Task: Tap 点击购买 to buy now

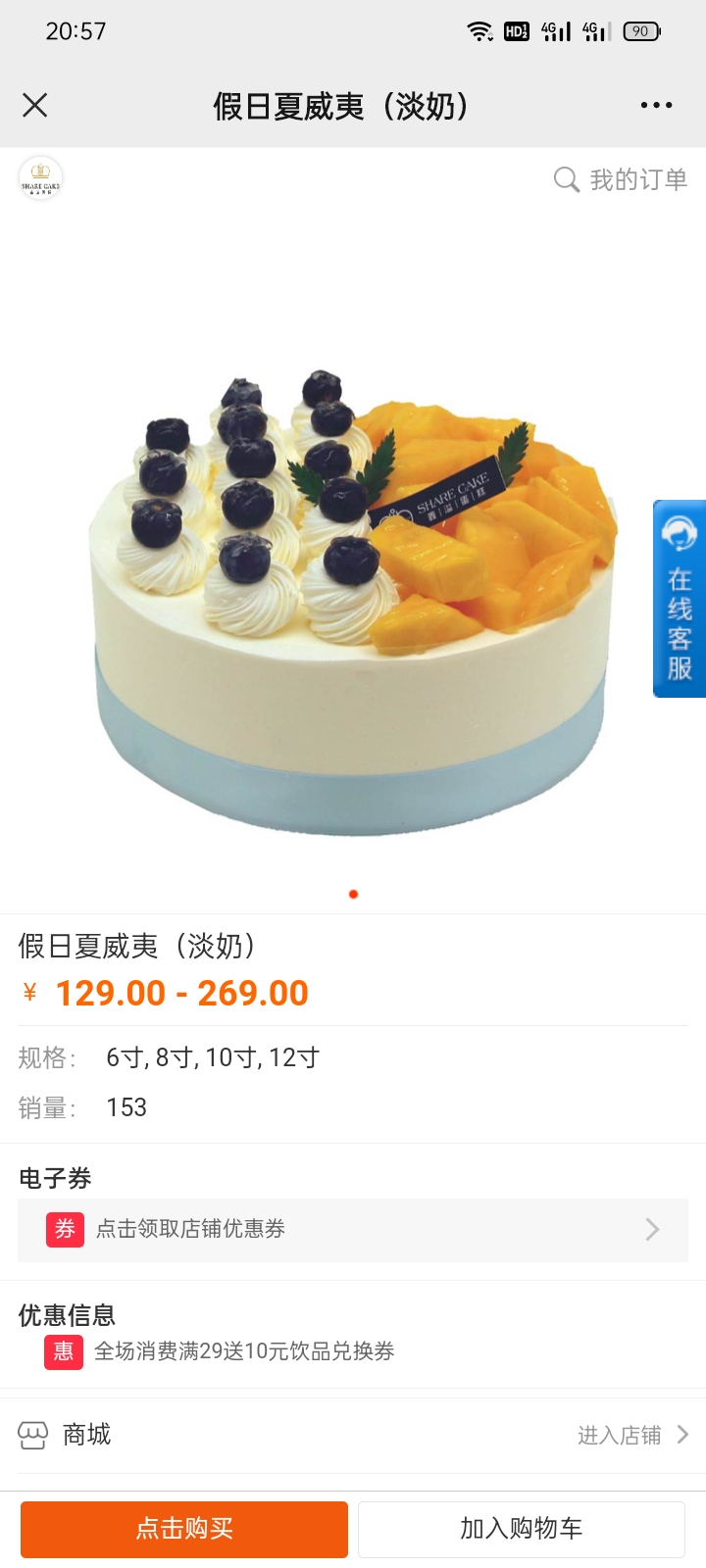Action: click(184, 1529)
